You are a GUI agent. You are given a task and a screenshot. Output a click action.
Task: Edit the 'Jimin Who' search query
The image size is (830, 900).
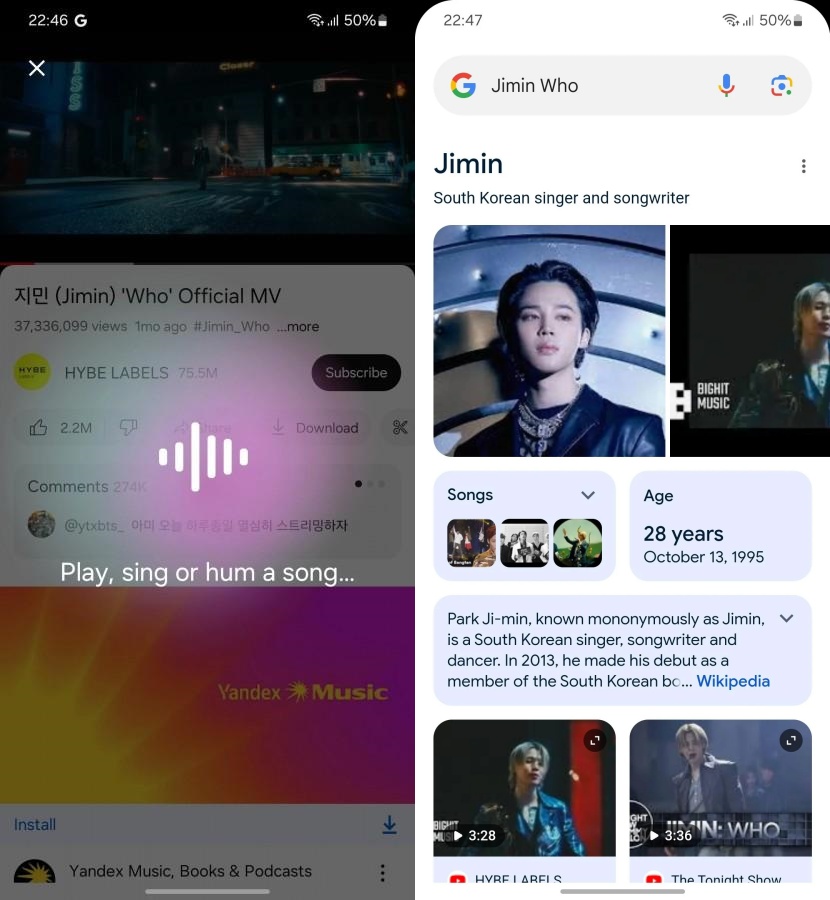point(590,86)
